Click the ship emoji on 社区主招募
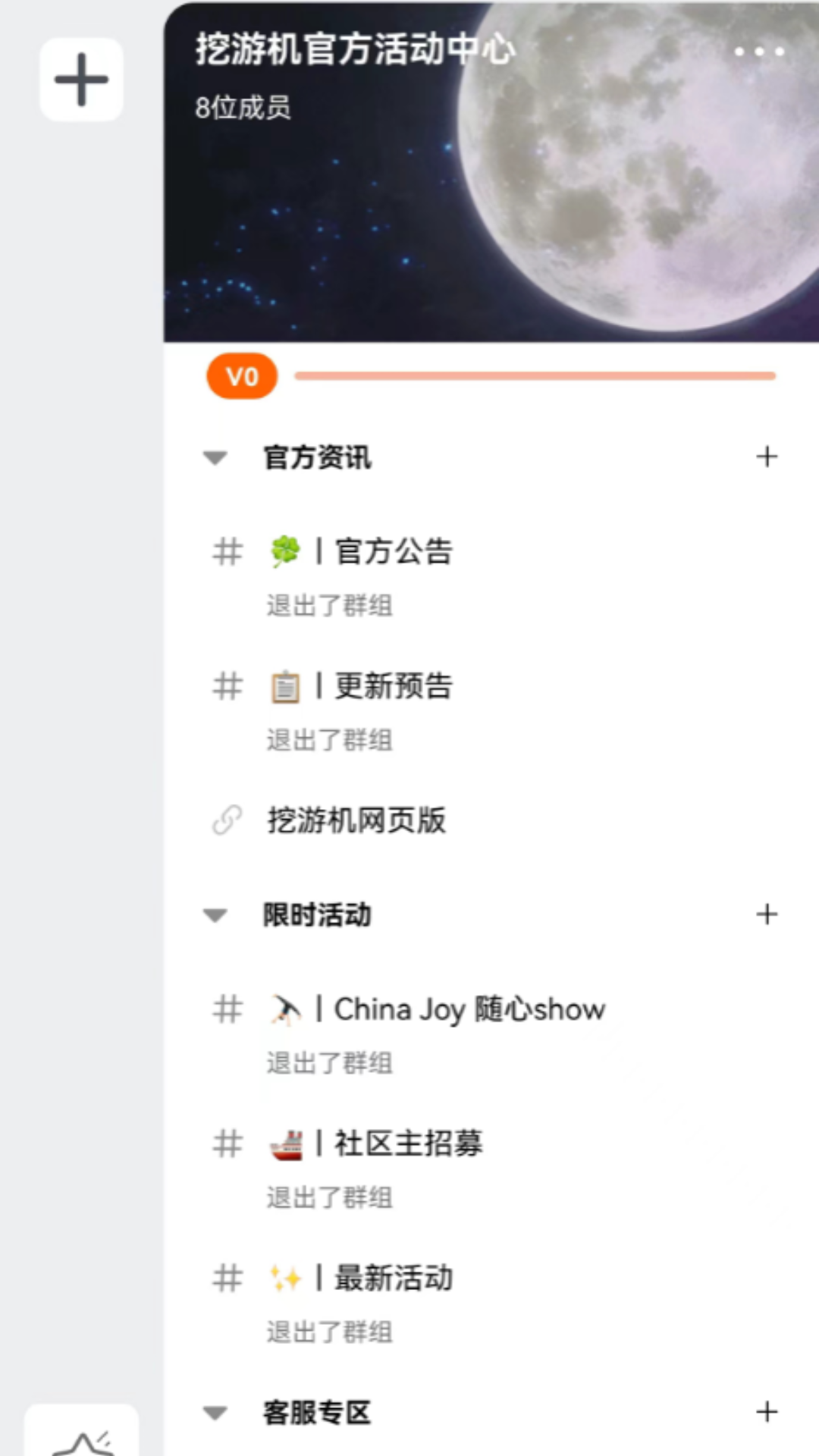Screen dimensions: 819x1456 pos(287,1146)
